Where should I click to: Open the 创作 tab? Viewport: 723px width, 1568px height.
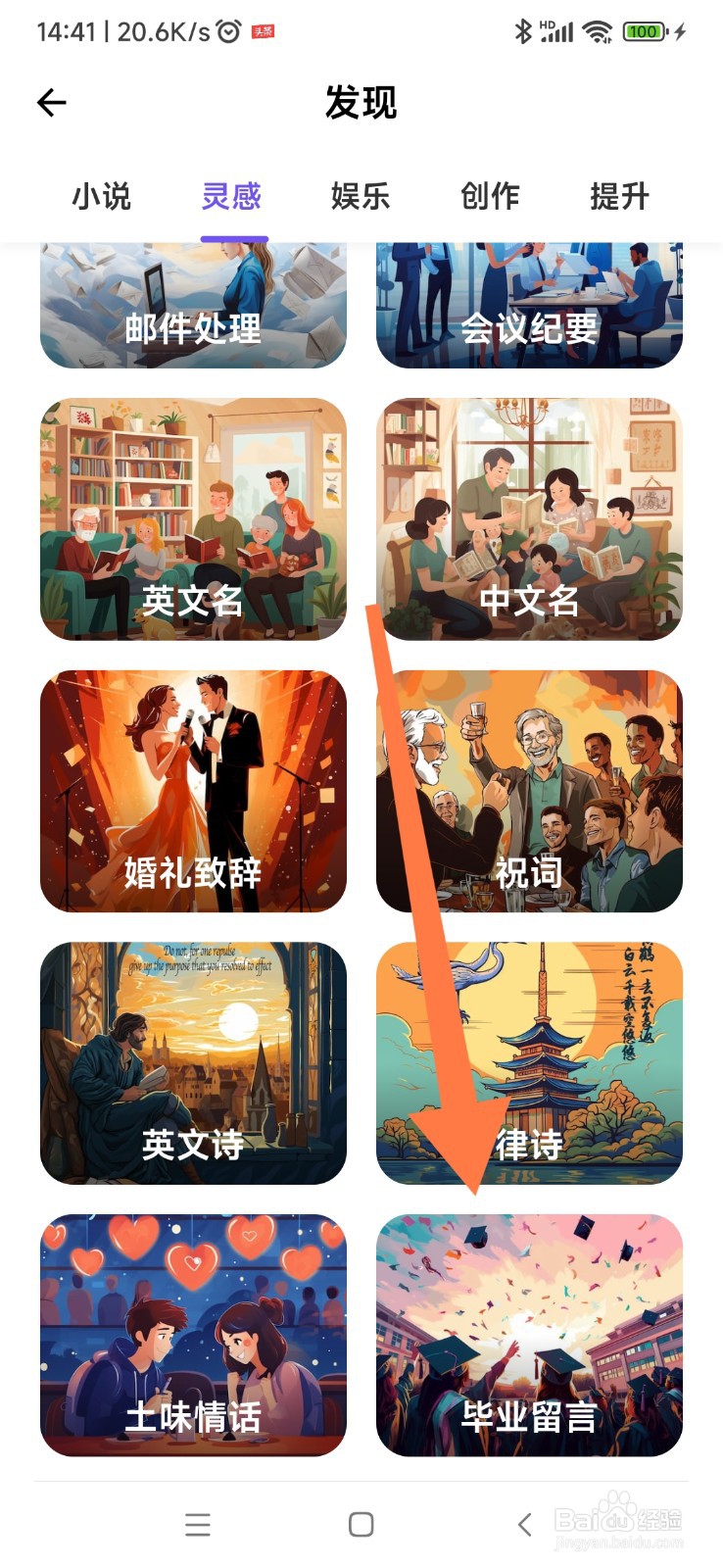click(490, 197)
